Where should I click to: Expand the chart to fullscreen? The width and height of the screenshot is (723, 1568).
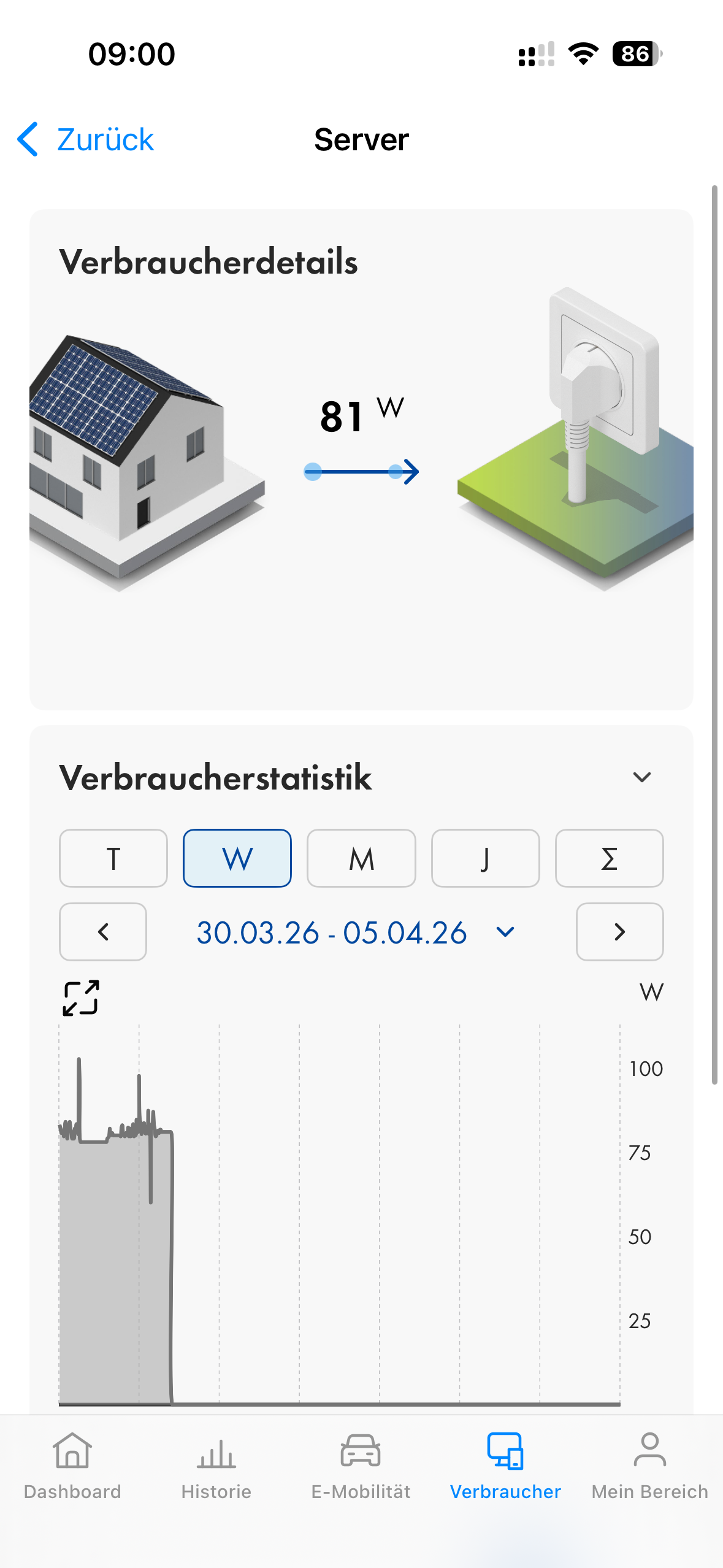(81, 998)
